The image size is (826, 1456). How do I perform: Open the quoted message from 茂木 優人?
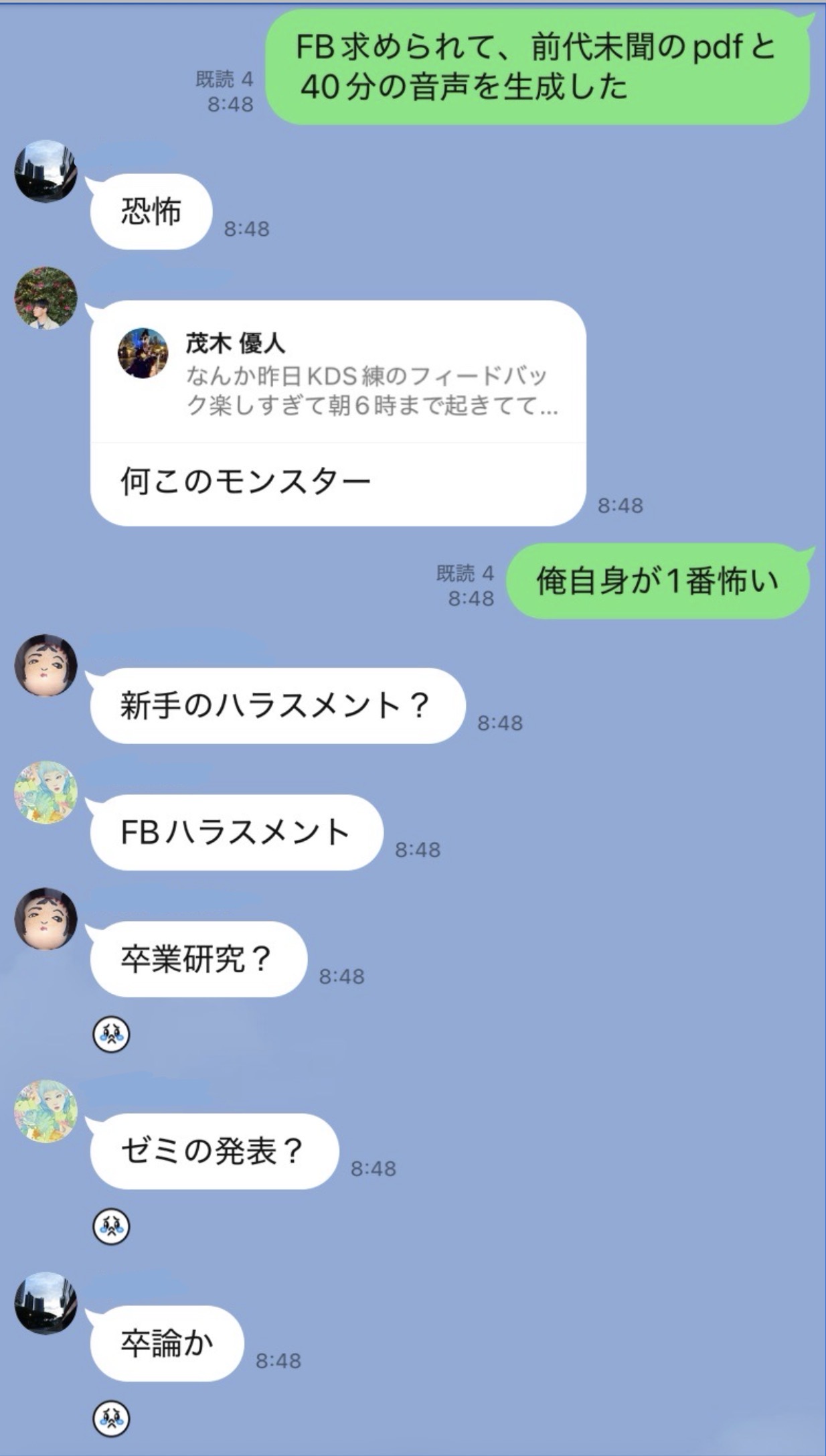(x=338, y=373)
